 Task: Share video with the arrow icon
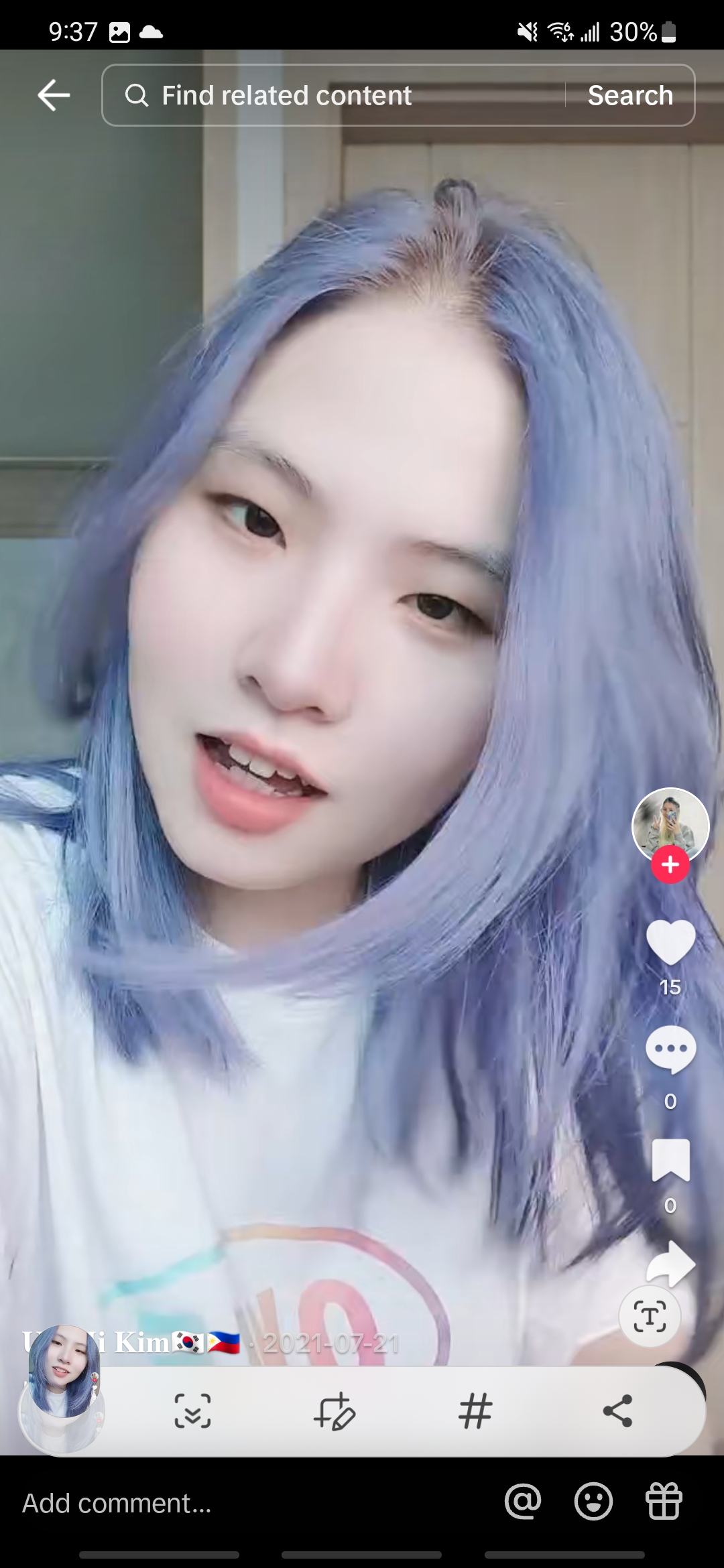670,1264
